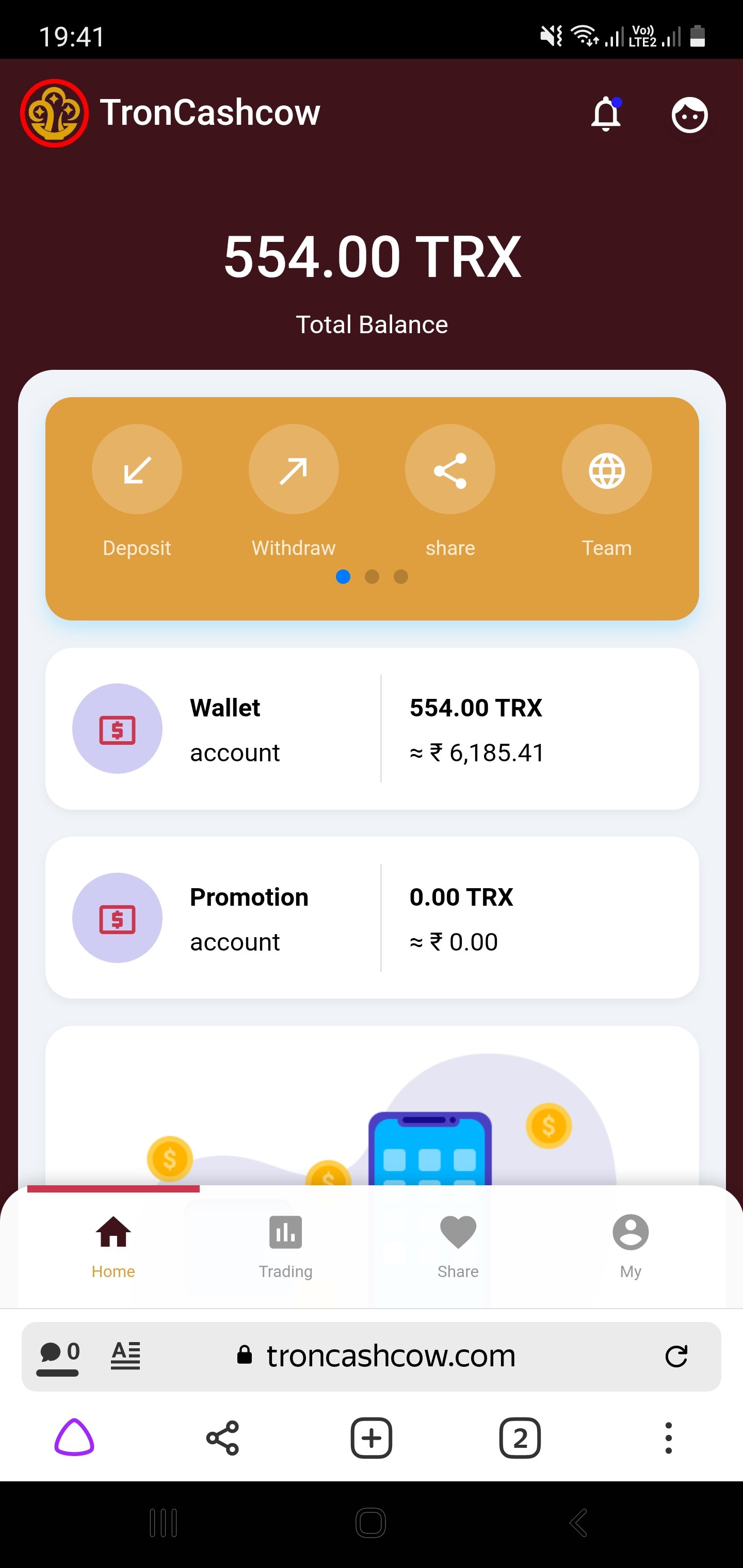The width and height of the screenshot is (743, 1568).
Task: Open the notifications bell
Action: [606, 114]
